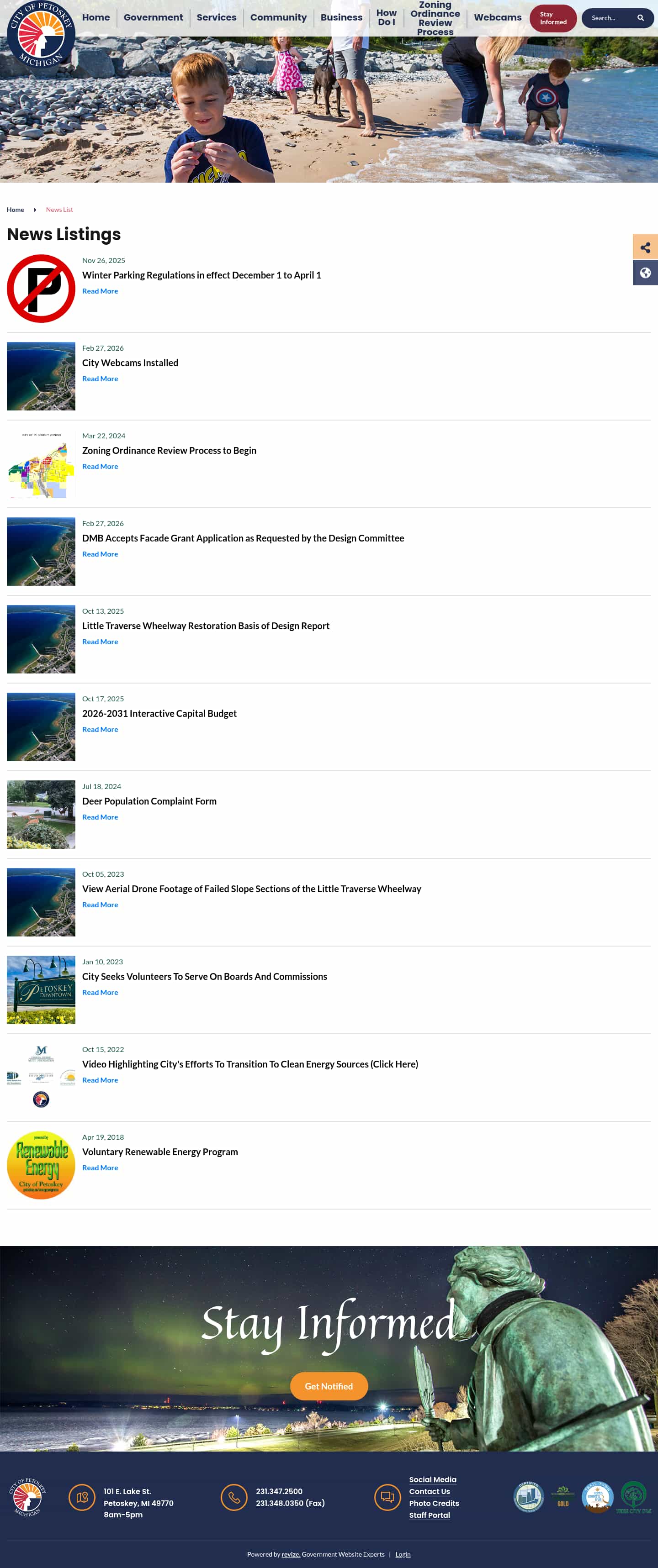658x1568 pixels.
Task: Open the Contact Us footer link
Action: coord(430,1491)
